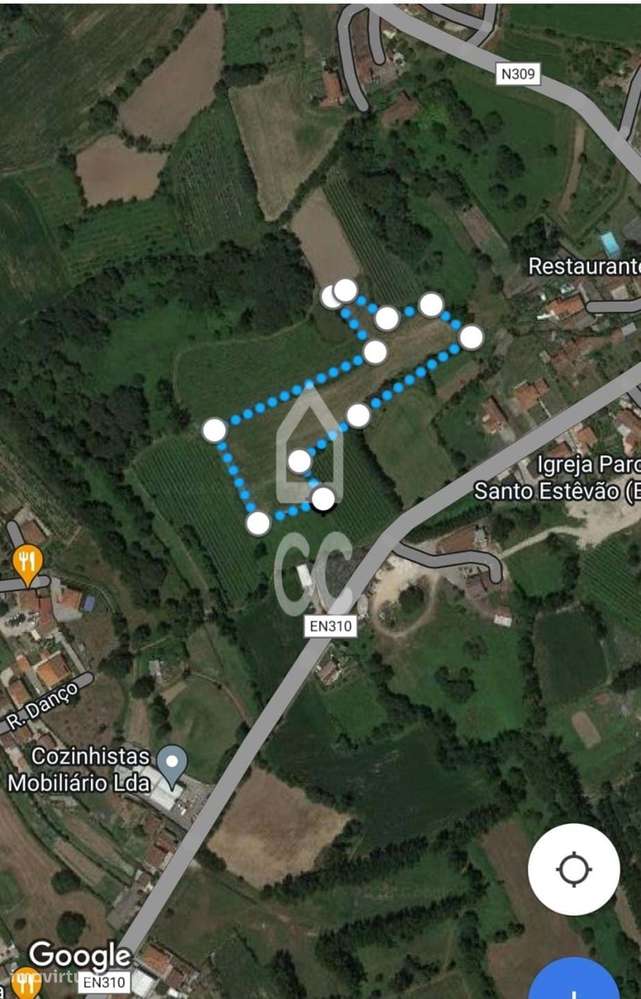The height and width of the screenshot is (999, 641).
Task: Center the map on my location
Action: coord(574,869)
